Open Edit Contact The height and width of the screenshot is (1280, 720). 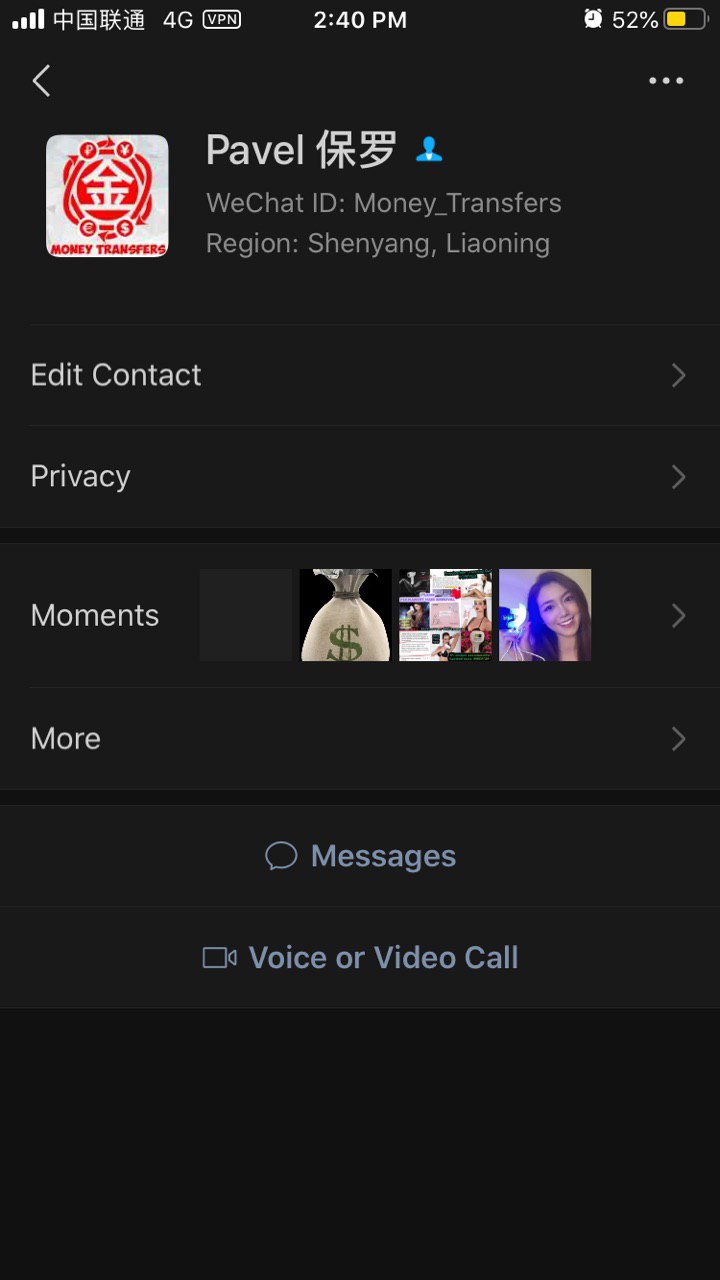coord(360,375)
